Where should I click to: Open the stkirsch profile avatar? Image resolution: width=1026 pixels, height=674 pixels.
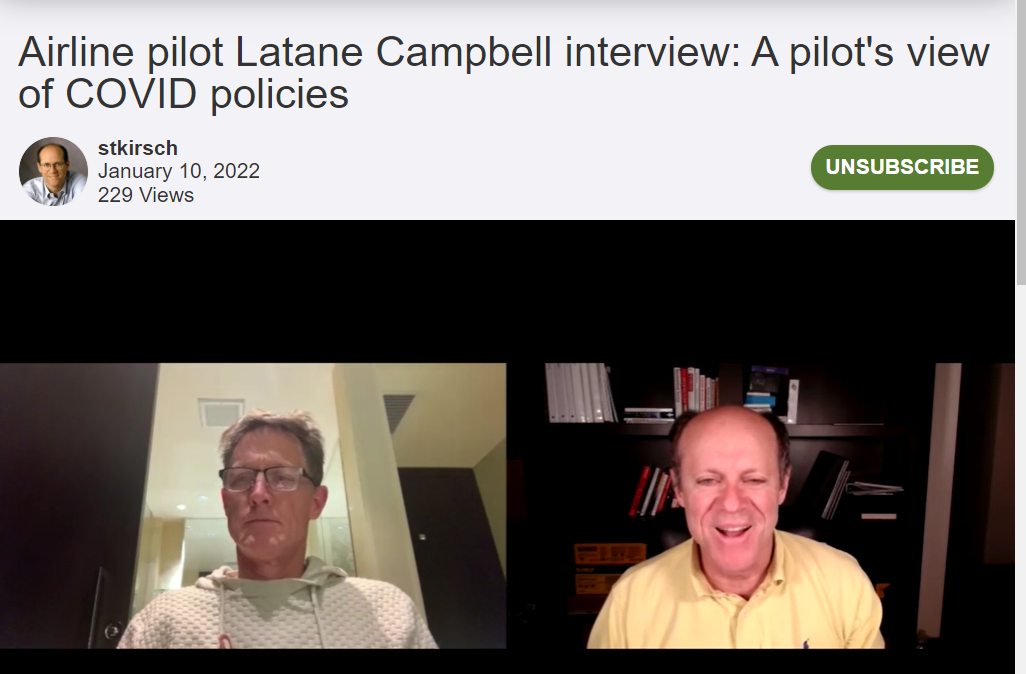tap(54, 171)
